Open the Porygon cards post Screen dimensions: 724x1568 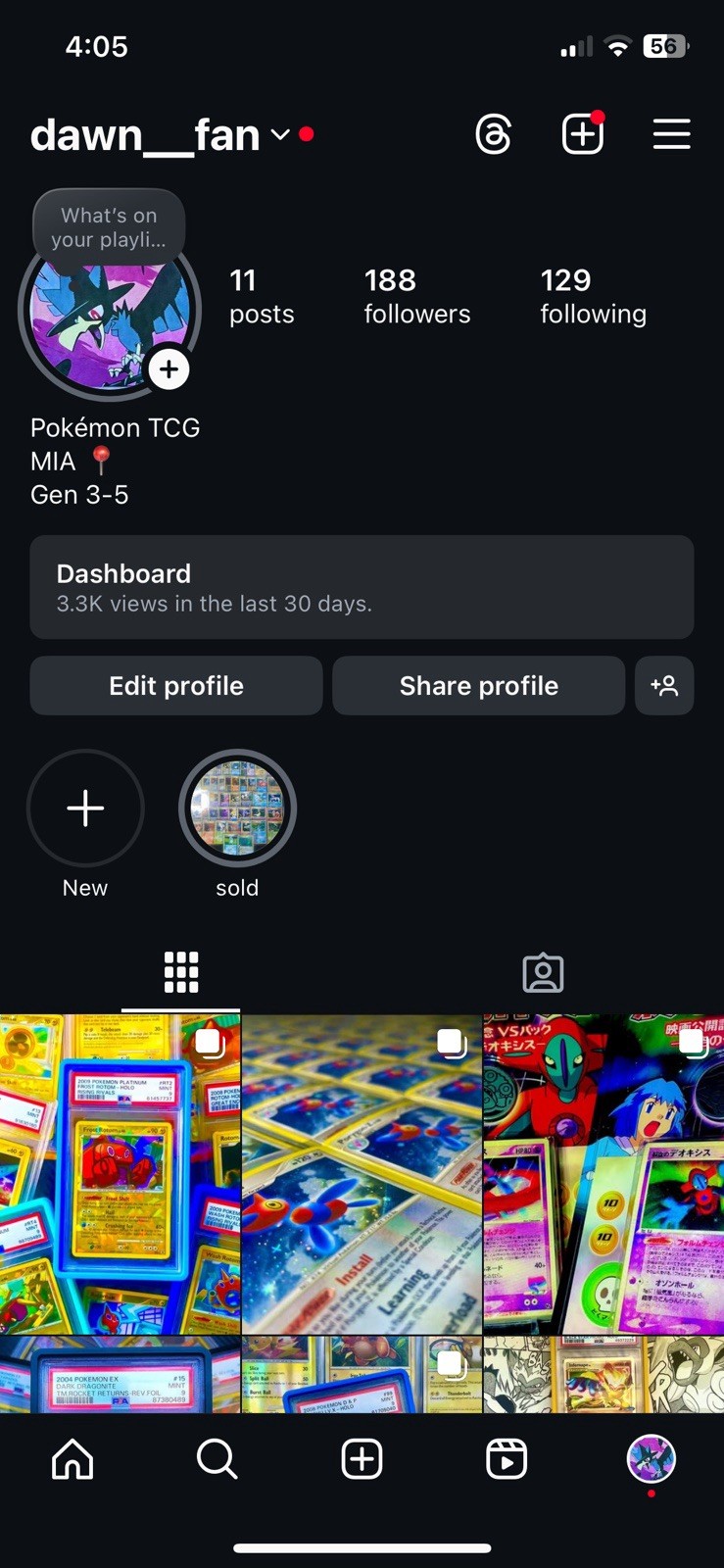coord(362,1174)
